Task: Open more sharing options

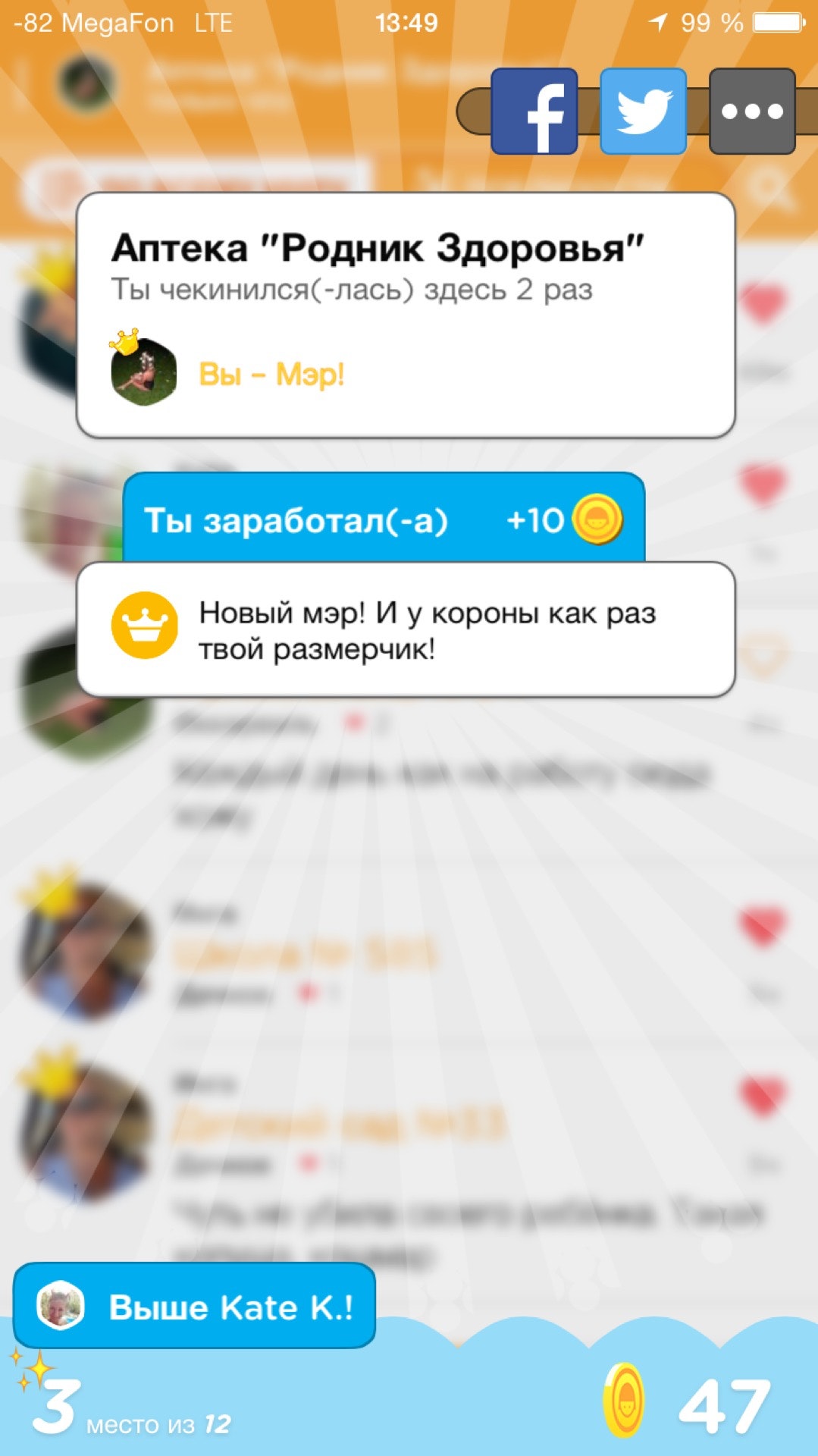Action: (x=751, y=111)
